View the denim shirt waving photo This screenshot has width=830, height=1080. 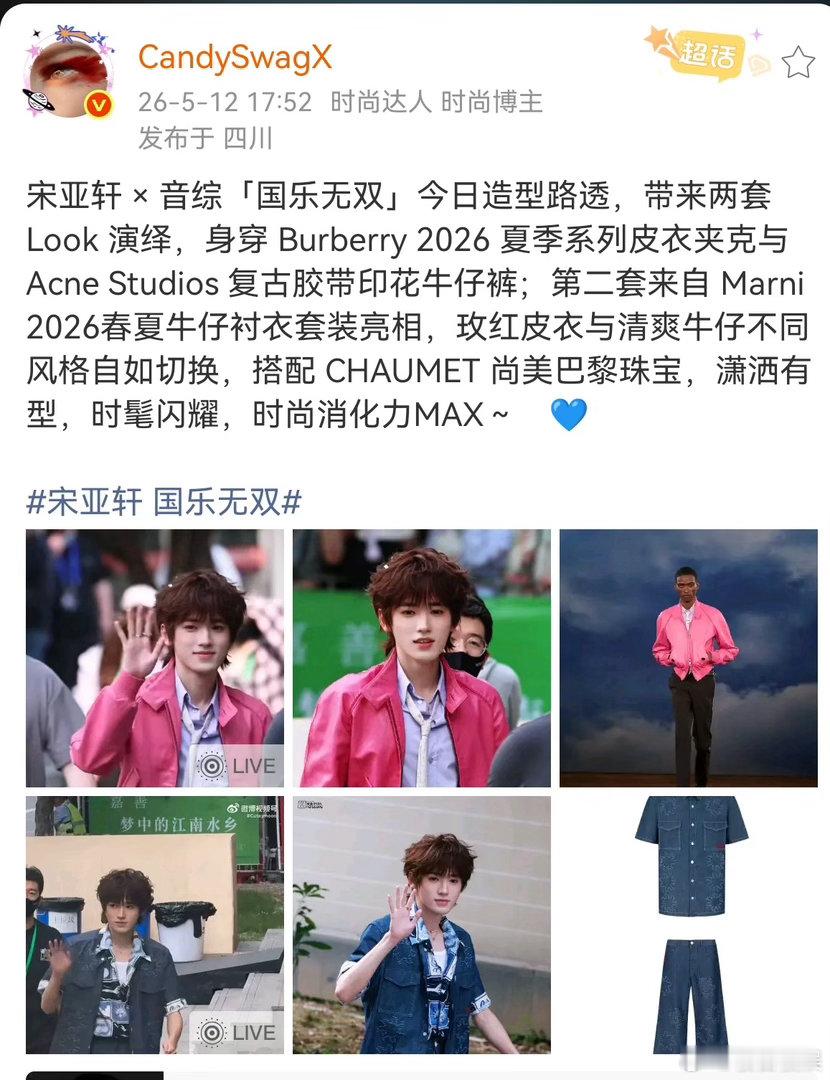pyautogui.click(x=422, y=924)
